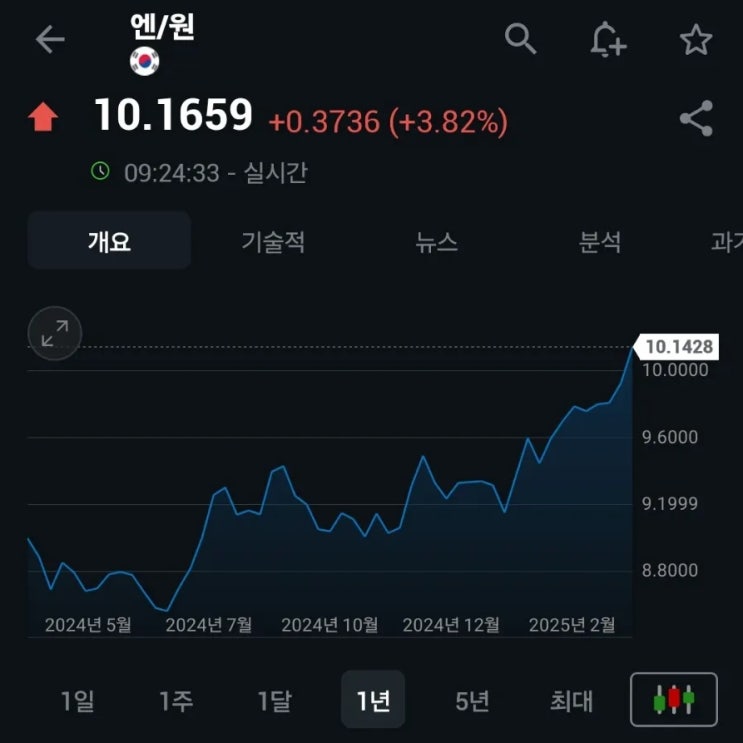Select the 1일 chart range

click(77, 700)
